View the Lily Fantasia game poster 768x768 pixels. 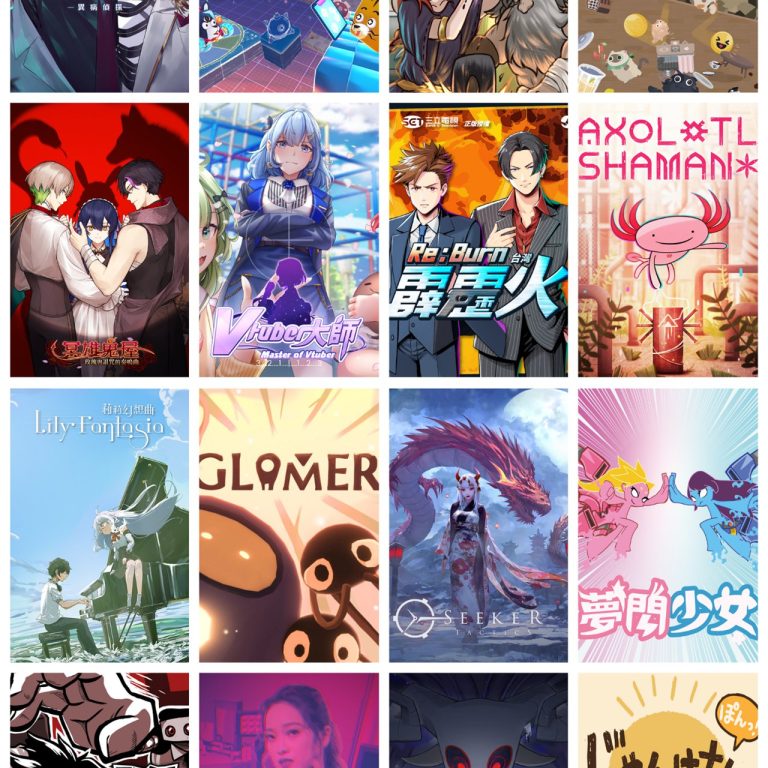pyautogui.click(x=99, y=525)
